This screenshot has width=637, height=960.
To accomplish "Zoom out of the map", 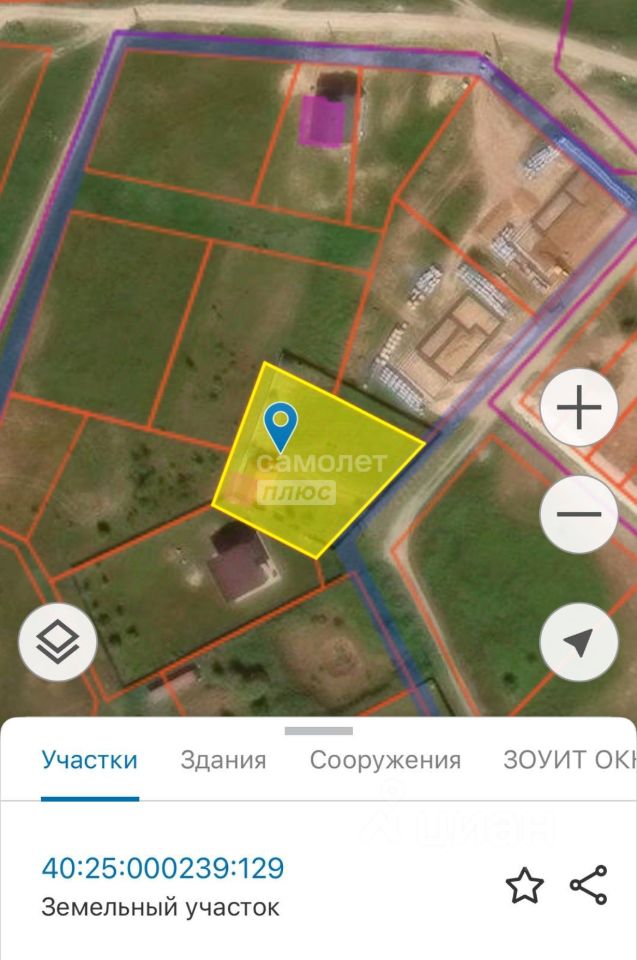I will point(578,515).
